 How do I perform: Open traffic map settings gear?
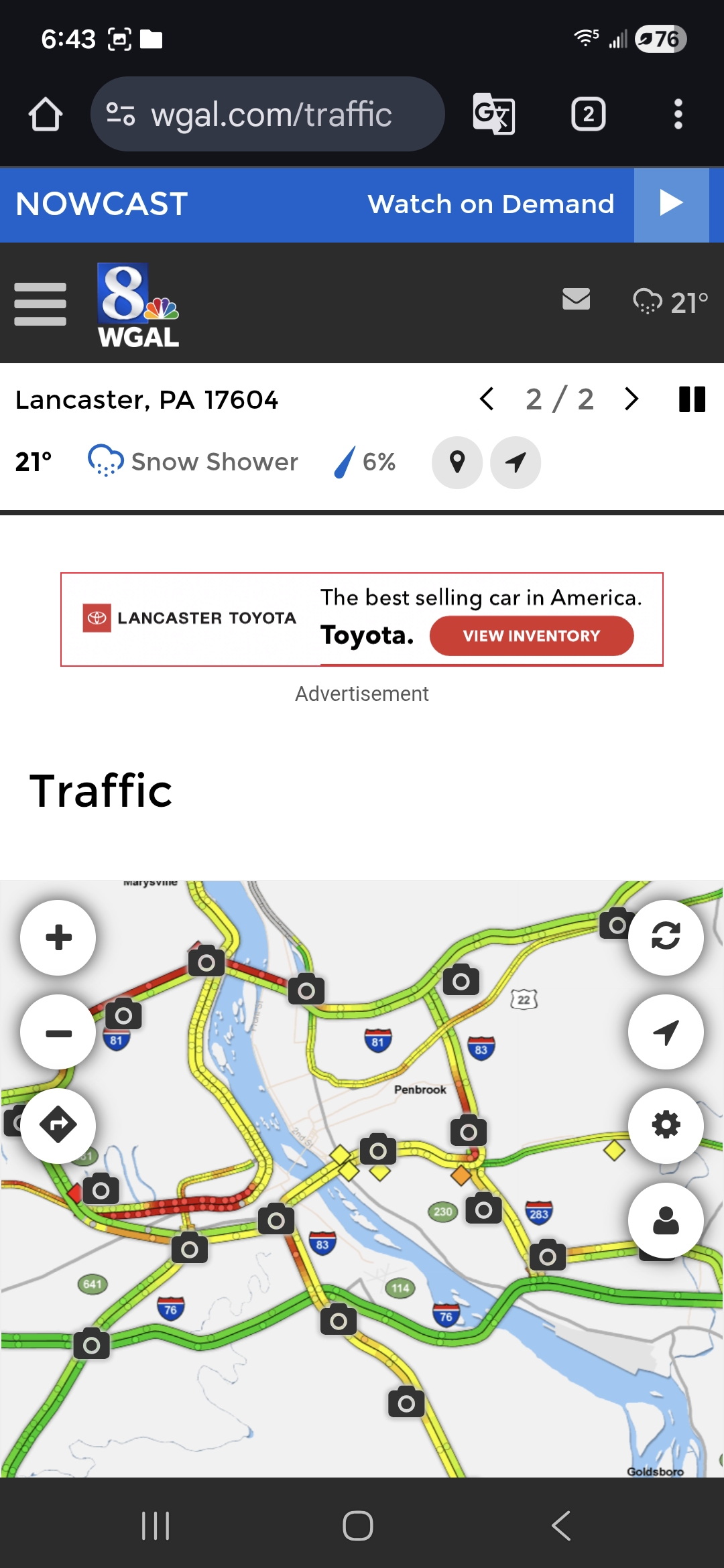pos(666,1125)
